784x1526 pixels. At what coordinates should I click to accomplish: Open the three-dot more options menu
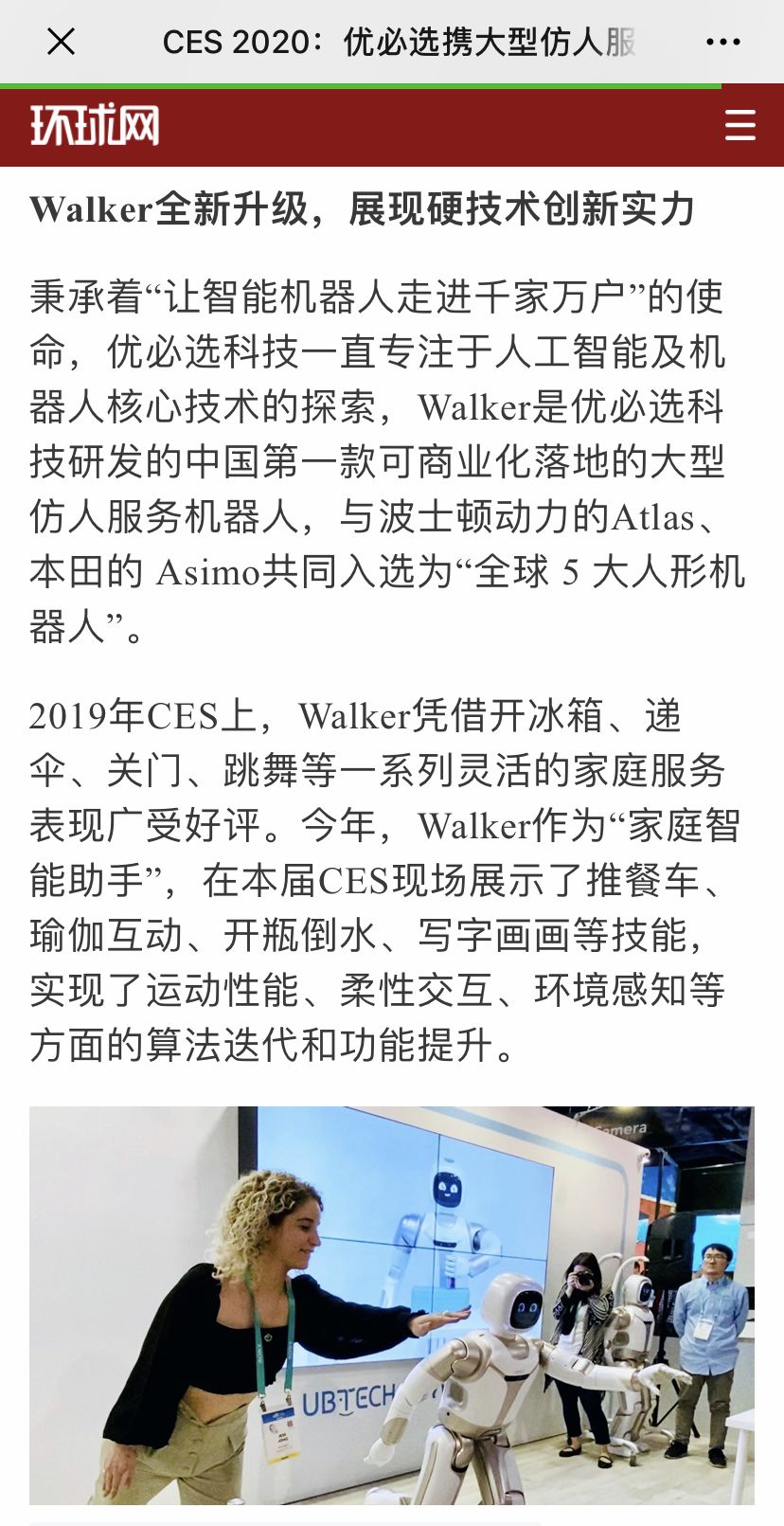click(x=723, y=42)
